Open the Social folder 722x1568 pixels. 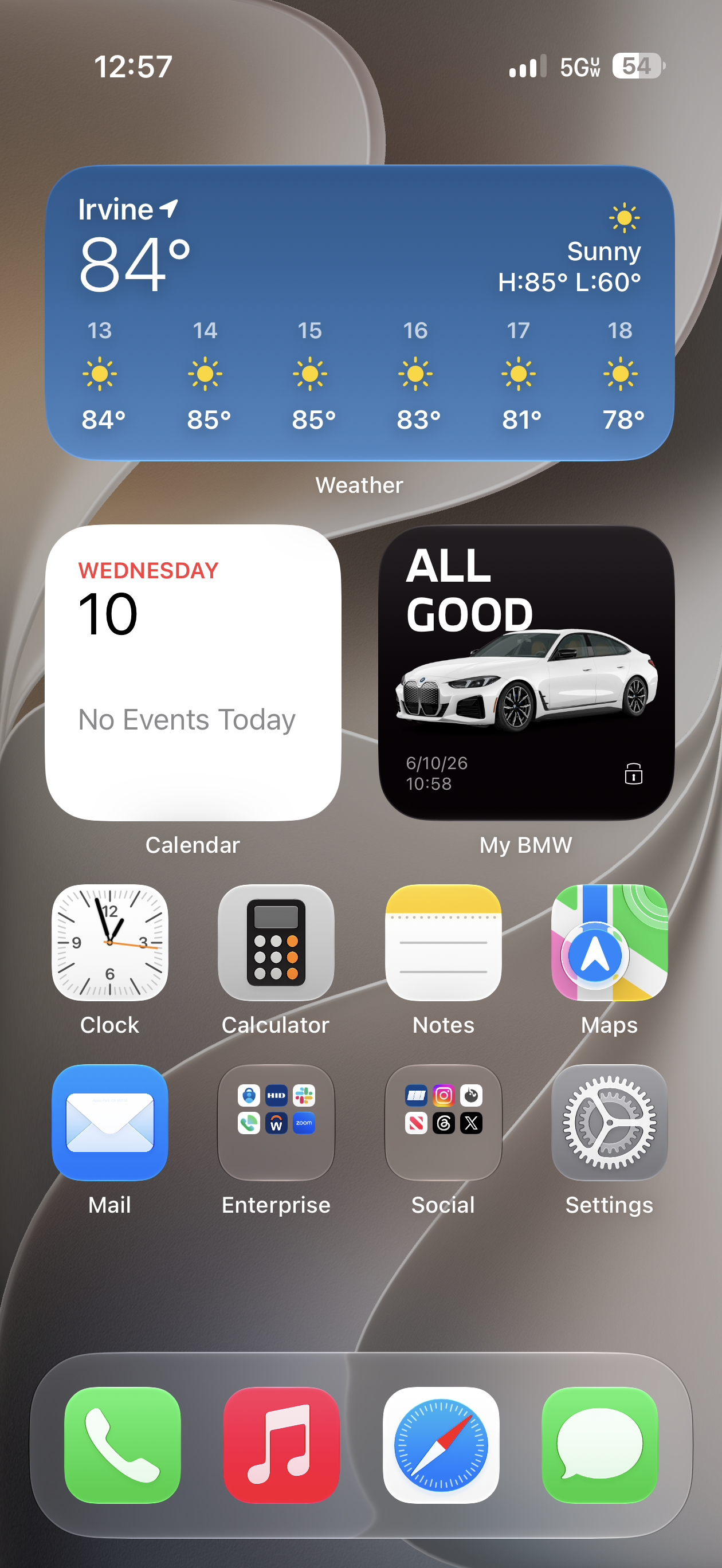click(443, 1123)
